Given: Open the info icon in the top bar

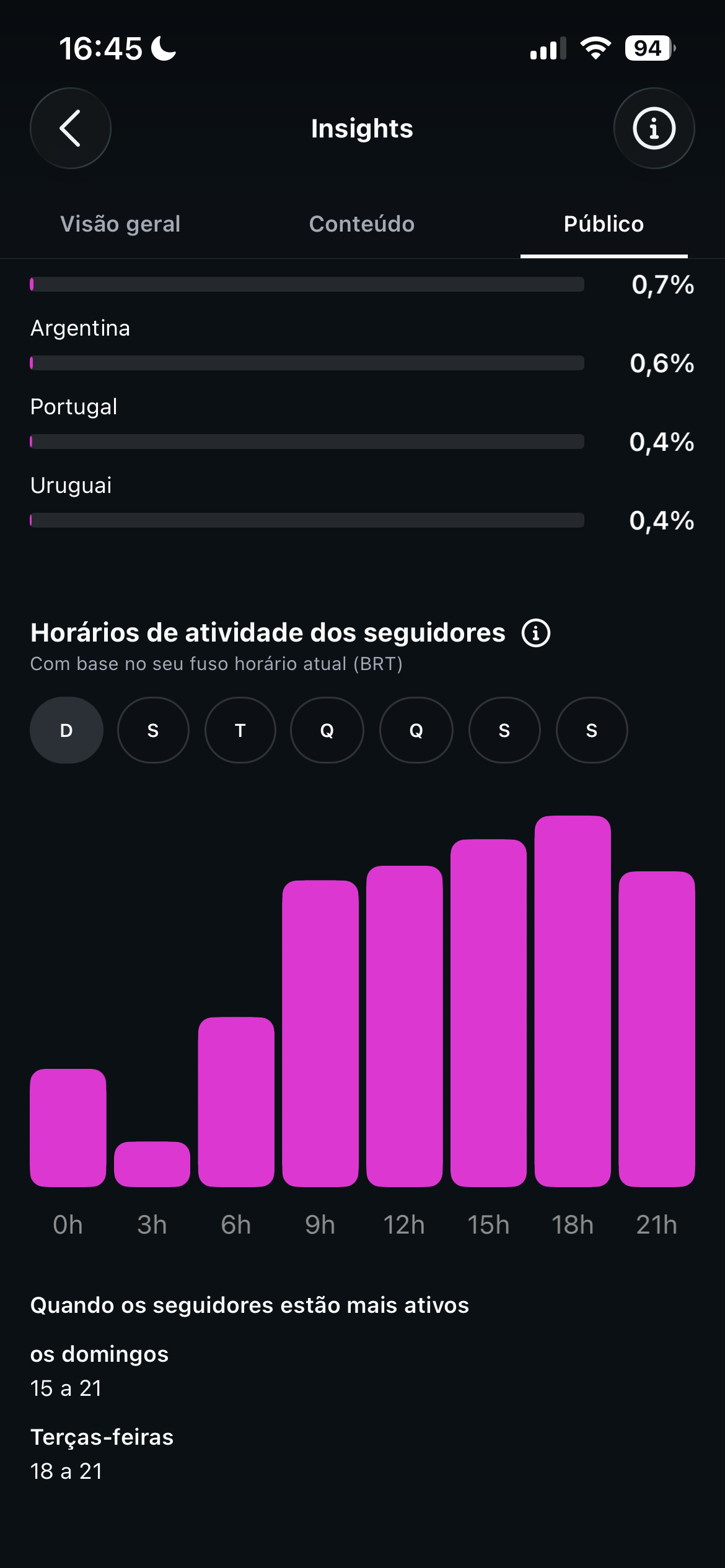Looking at the screenshot, I should click(x=654, y=128).
